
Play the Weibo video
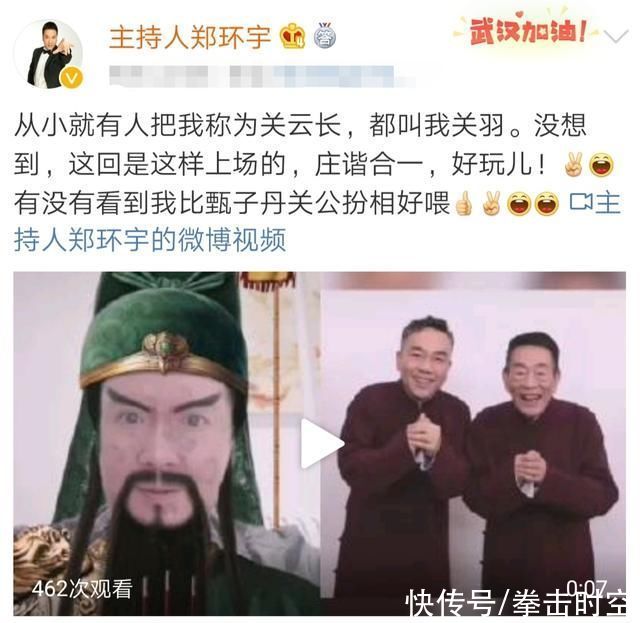(x=320, y=442)
